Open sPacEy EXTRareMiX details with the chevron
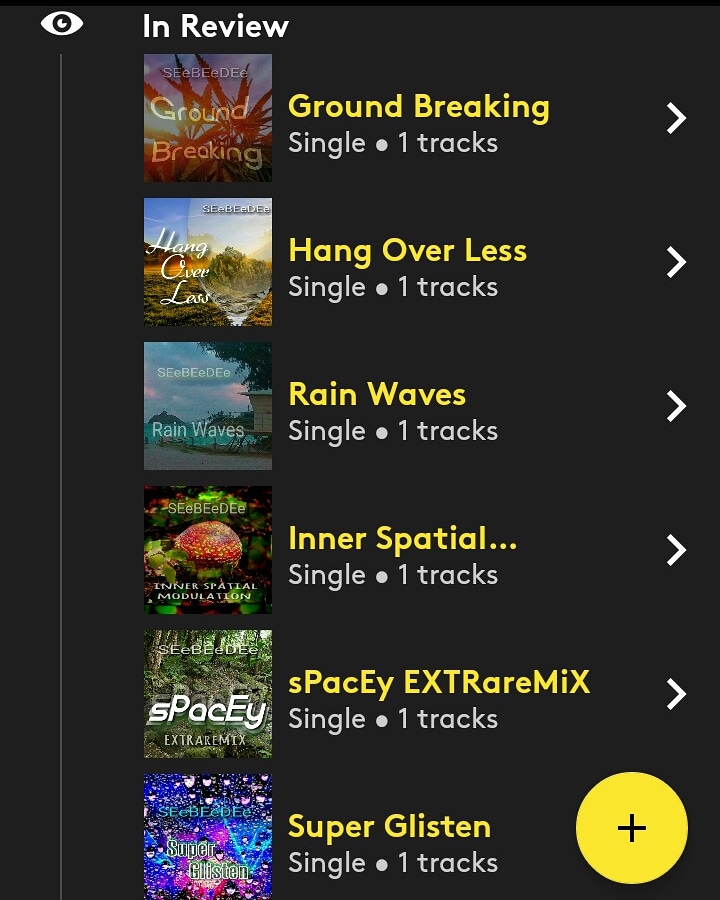720x900 pixels. [675, 694]
